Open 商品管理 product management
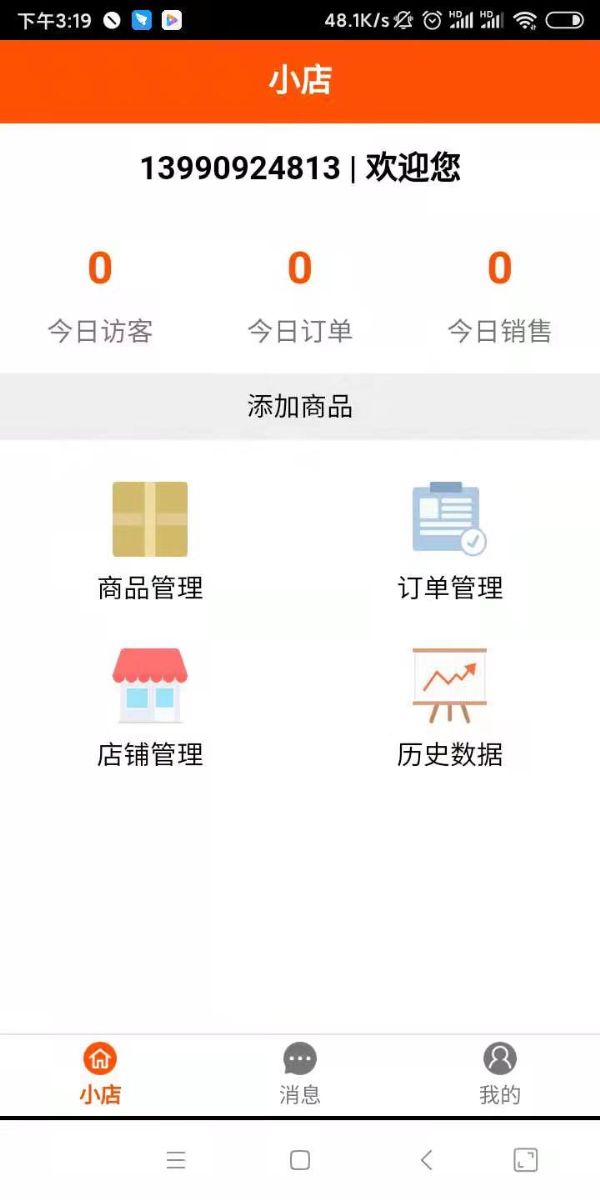 150,540
